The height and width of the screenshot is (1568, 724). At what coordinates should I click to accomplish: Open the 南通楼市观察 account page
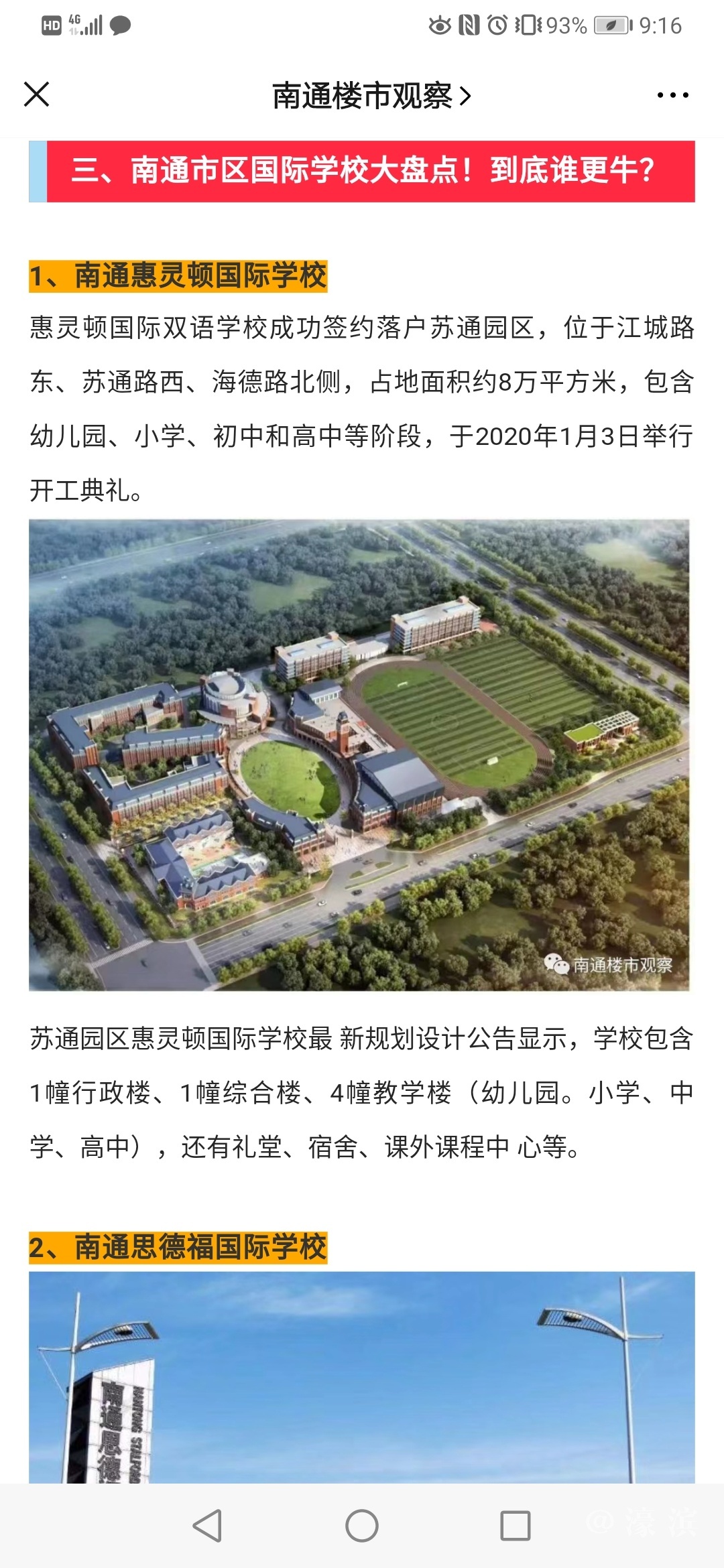point(371,96)
